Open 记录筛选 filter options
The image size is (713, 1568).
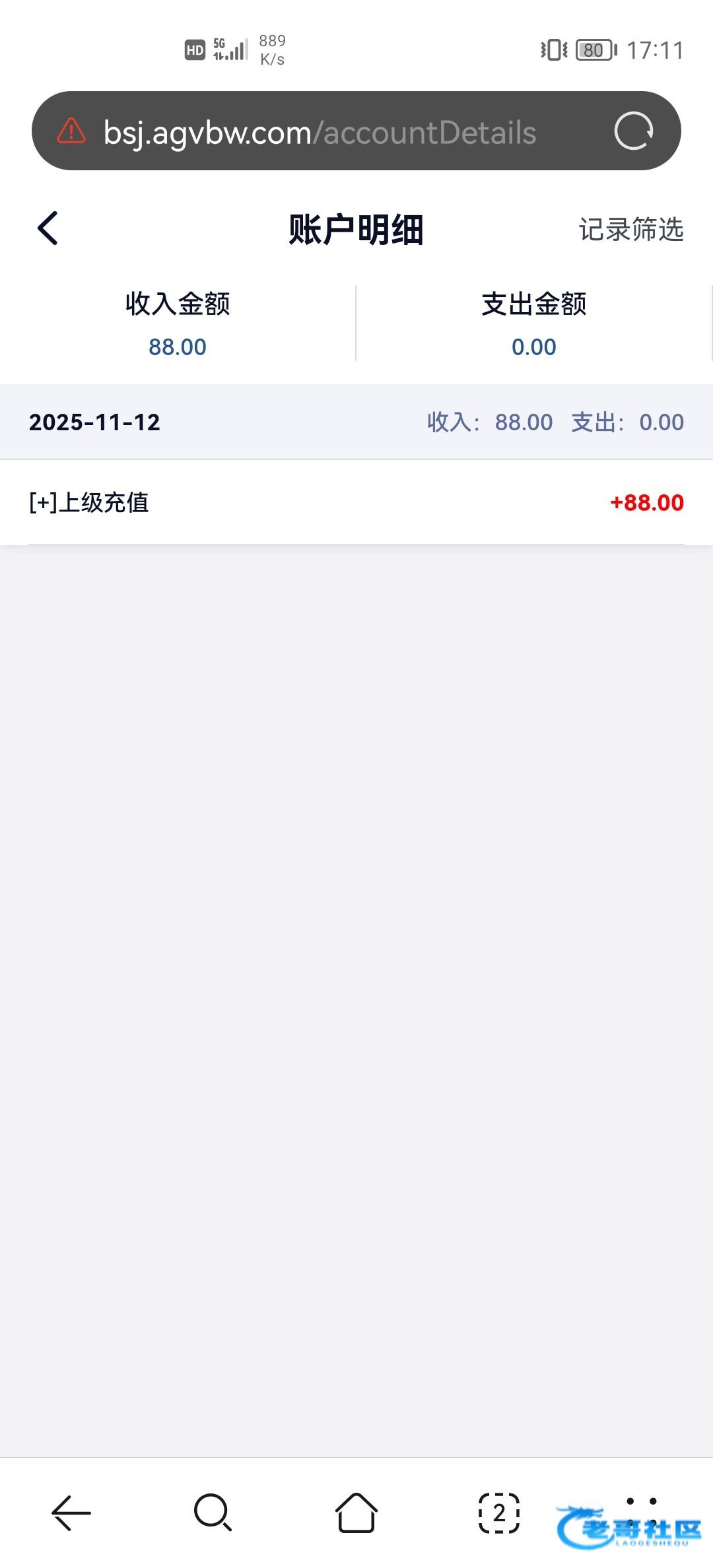pyautogui.click(x=630, y=230)
